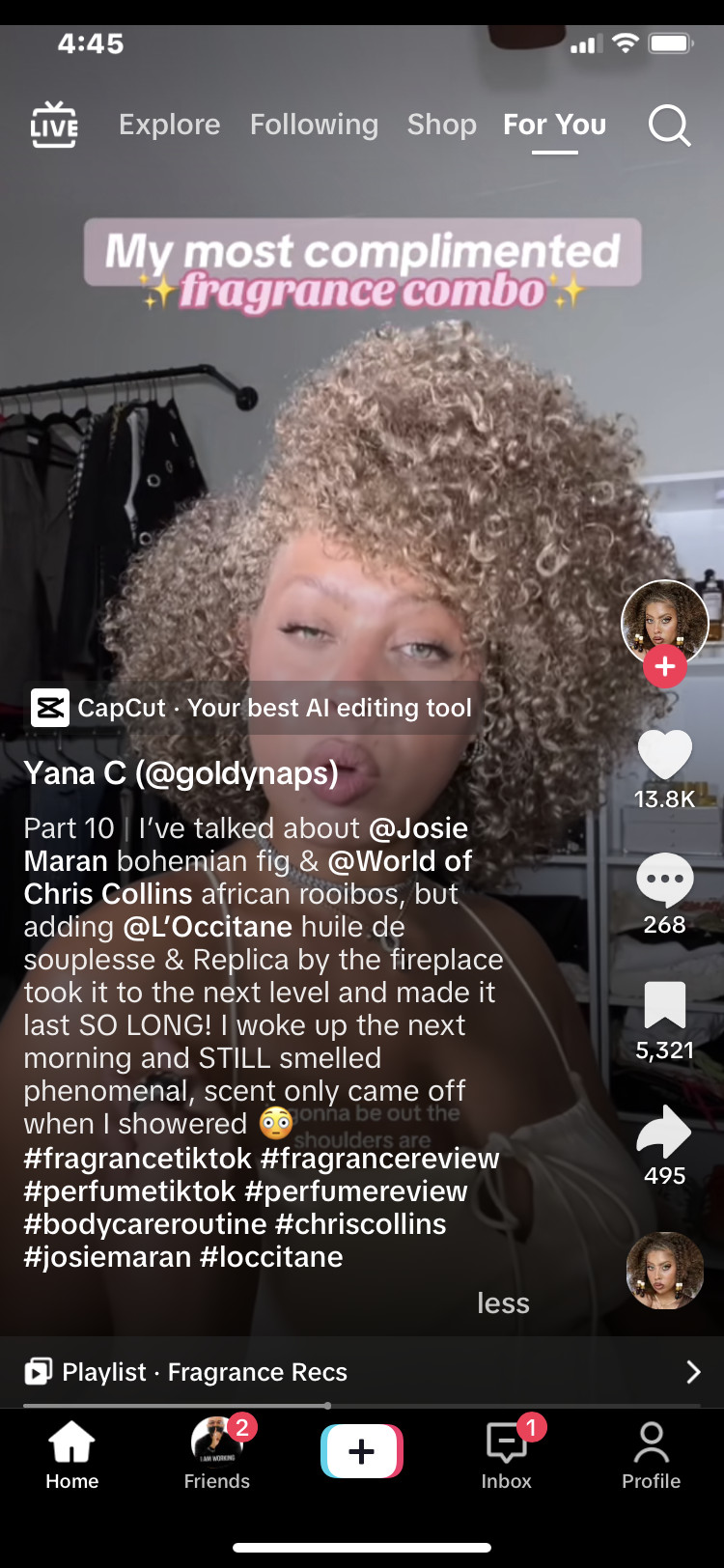Switch to the Explore tab

pos(170,125)
